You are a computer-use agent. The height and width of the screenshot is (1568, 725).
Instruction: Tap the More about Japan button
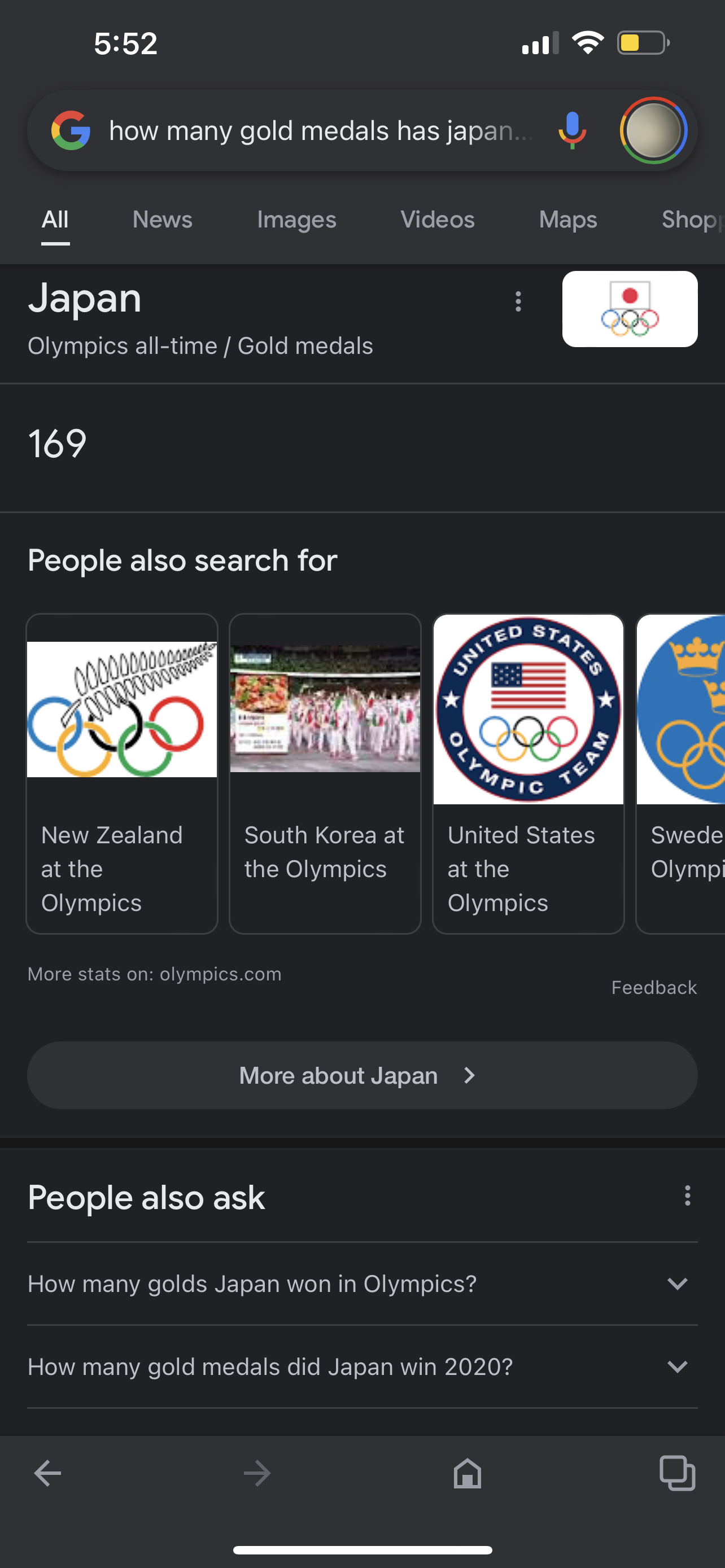pyautogui.click(x=362, y=1075)
